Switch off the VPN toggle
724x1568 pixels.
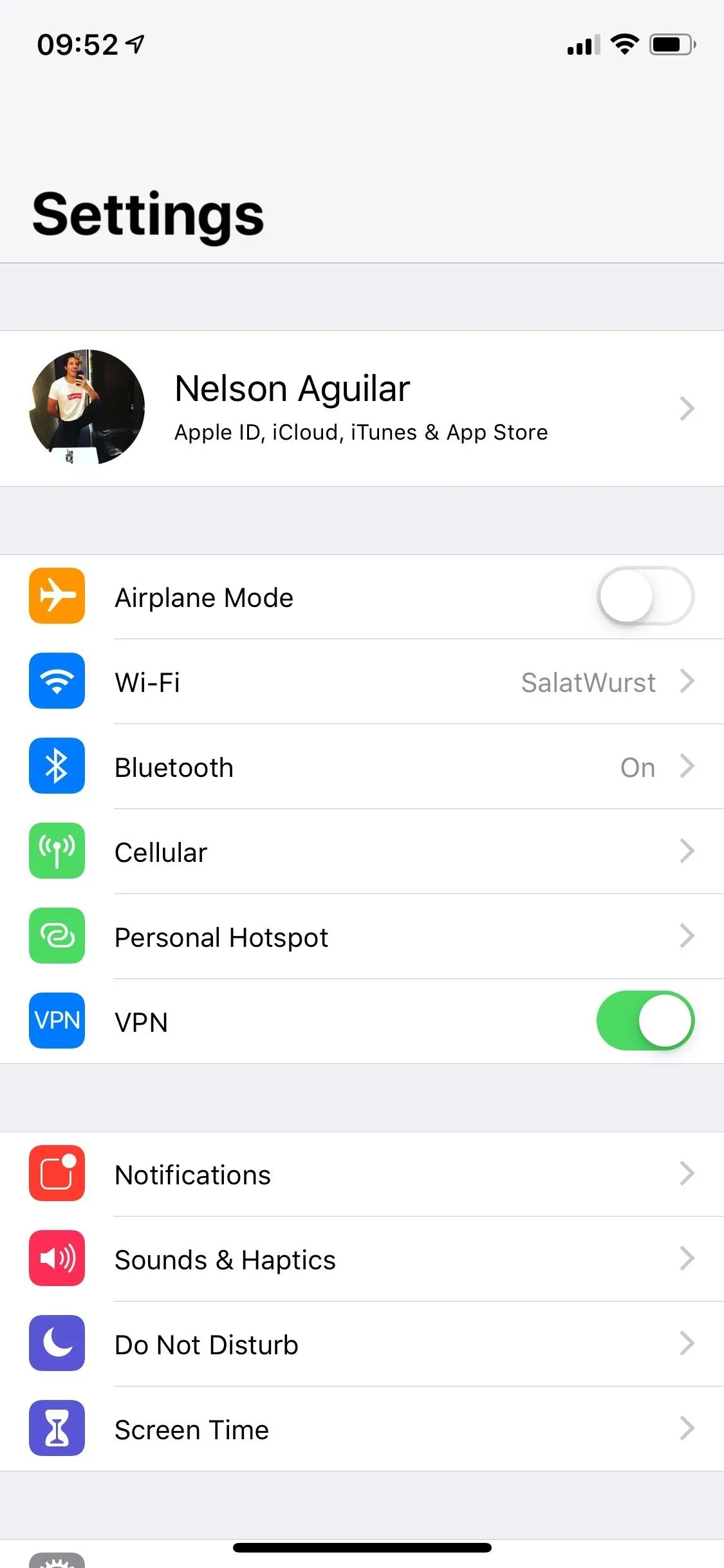[645, 1021]
